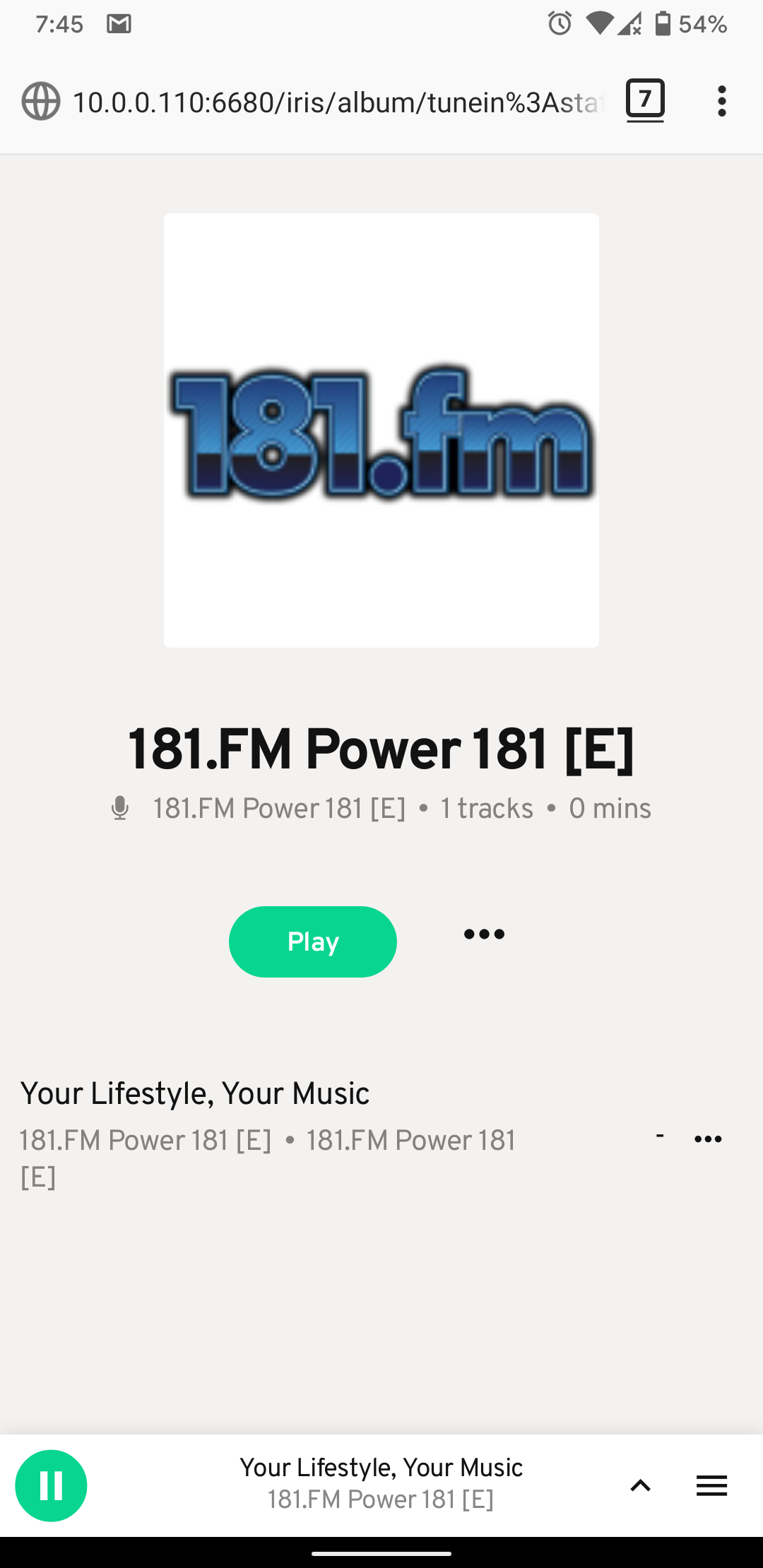Viewport: 763px width, 1568px height.
Task: Open the browser overflow menu
Action: pyautogui.click(x=721, y=102)
